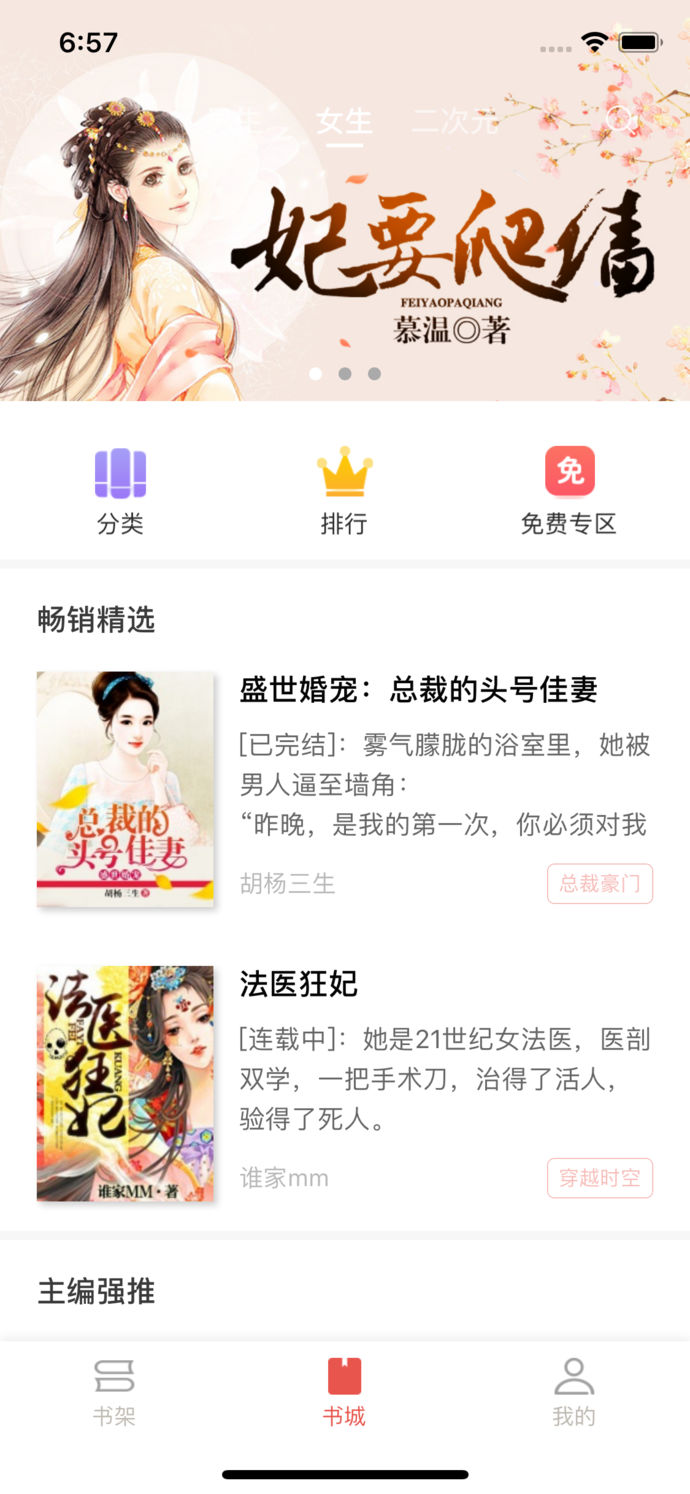Switch to the 书架 bookshelf tab

tap(114, 1392)
